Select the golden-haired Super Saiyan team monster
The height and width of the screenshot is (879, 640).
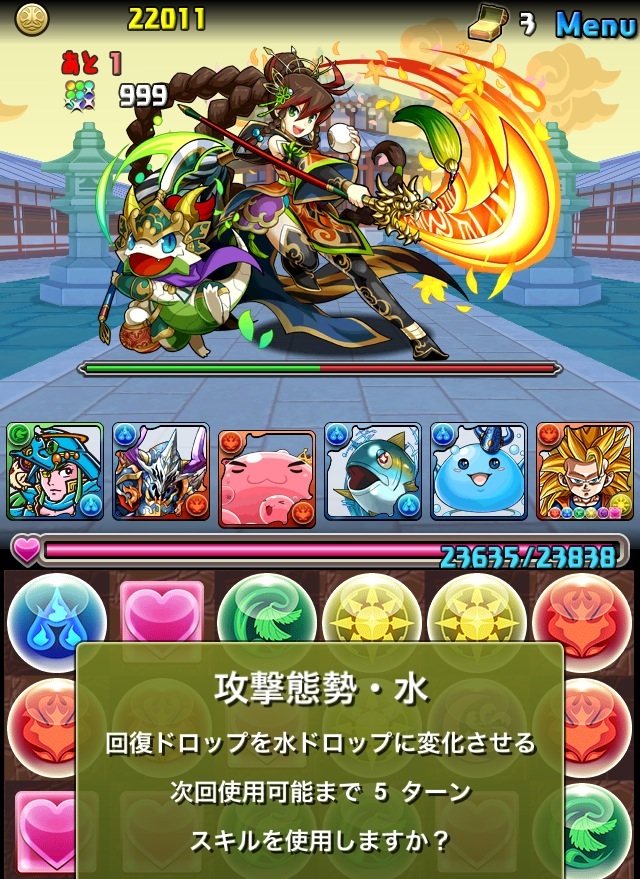[584, 471]
